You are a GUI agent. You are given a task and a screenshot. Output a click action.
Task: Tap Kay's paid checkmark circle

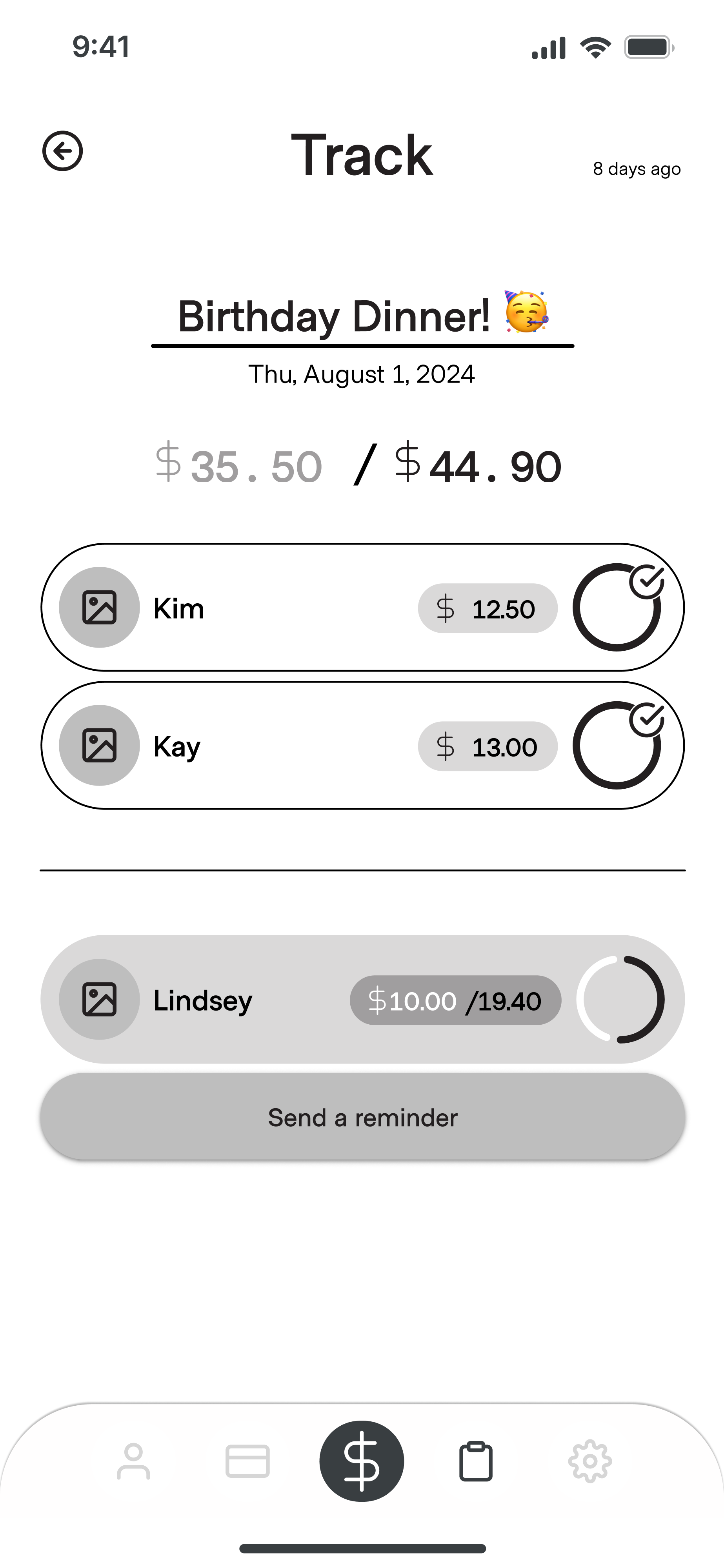pos(618,745)
